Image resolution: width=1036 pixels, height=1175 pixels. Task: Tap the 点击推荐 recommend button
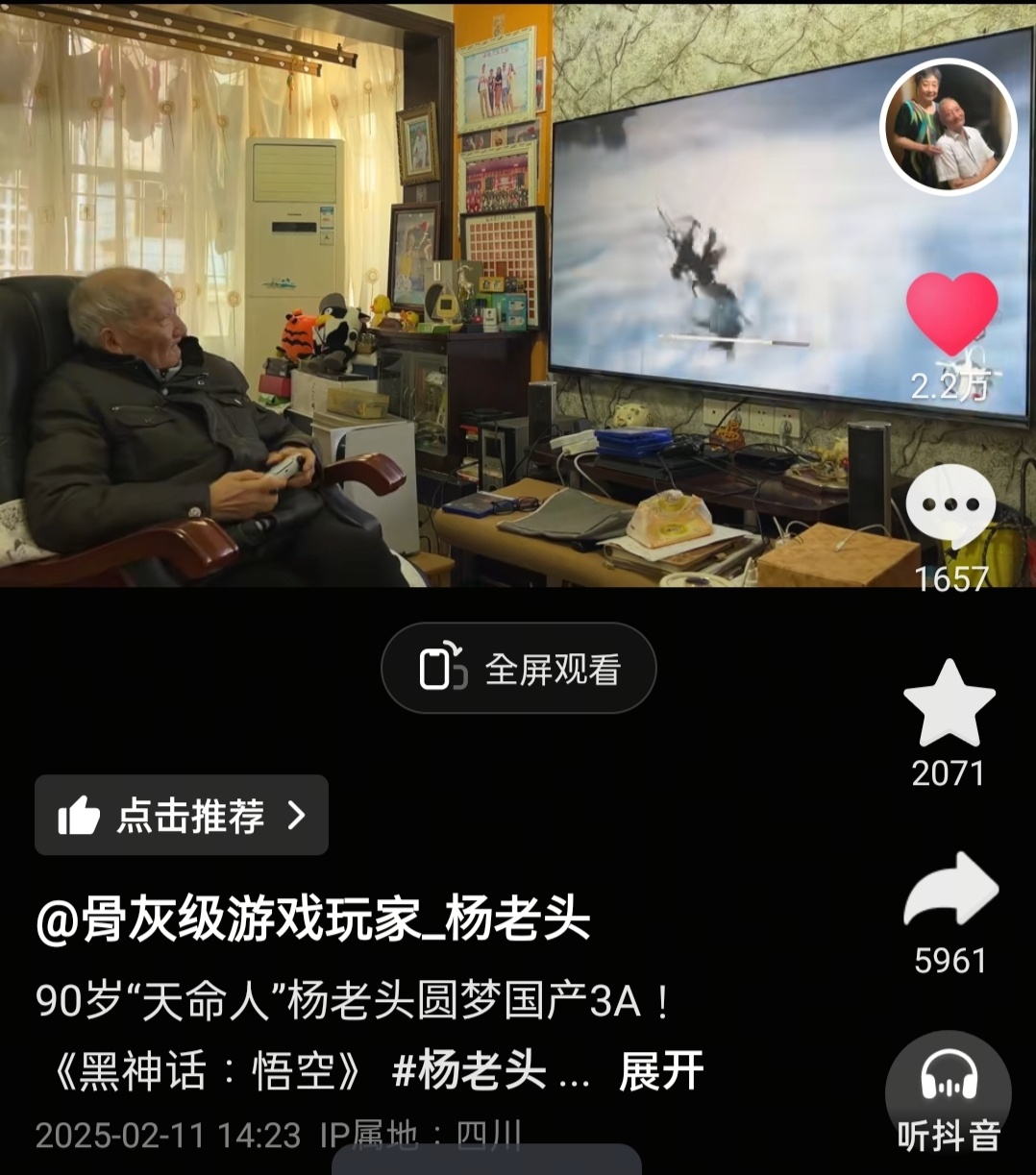[x=182, y=816]
